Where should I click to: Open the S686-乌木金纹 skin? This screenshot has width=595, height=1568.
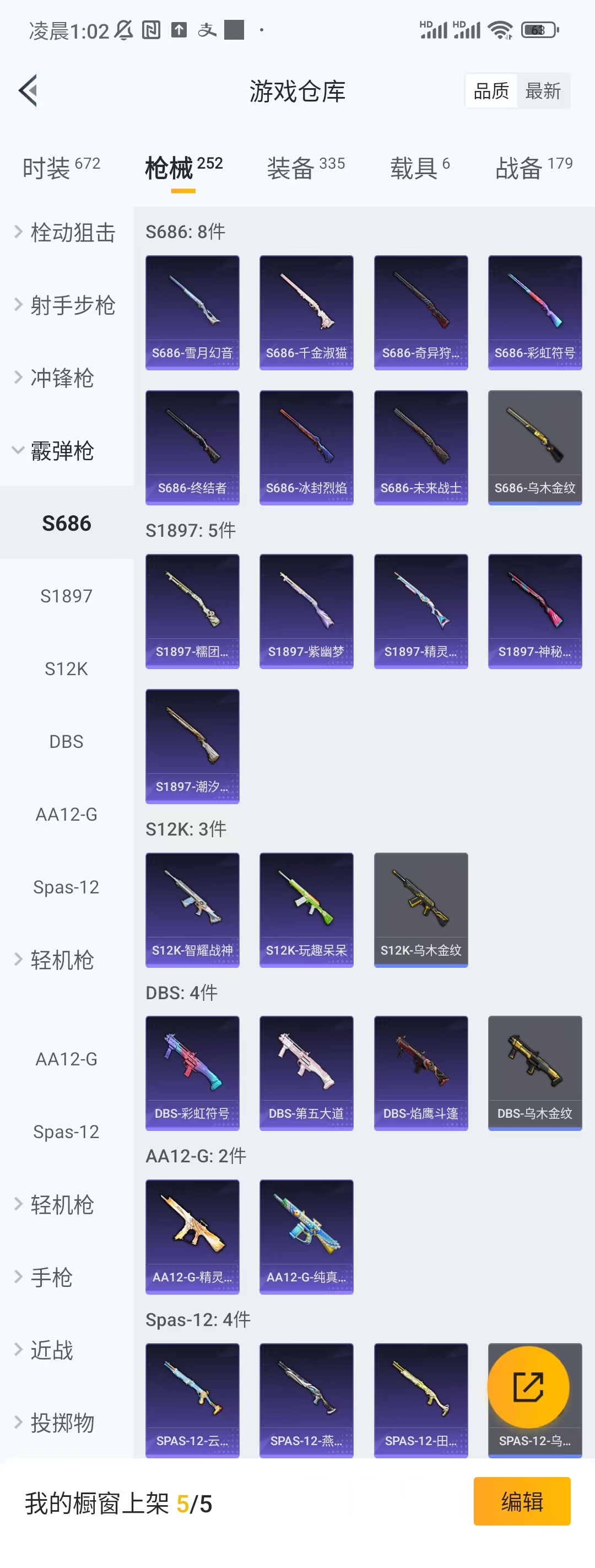535,448
